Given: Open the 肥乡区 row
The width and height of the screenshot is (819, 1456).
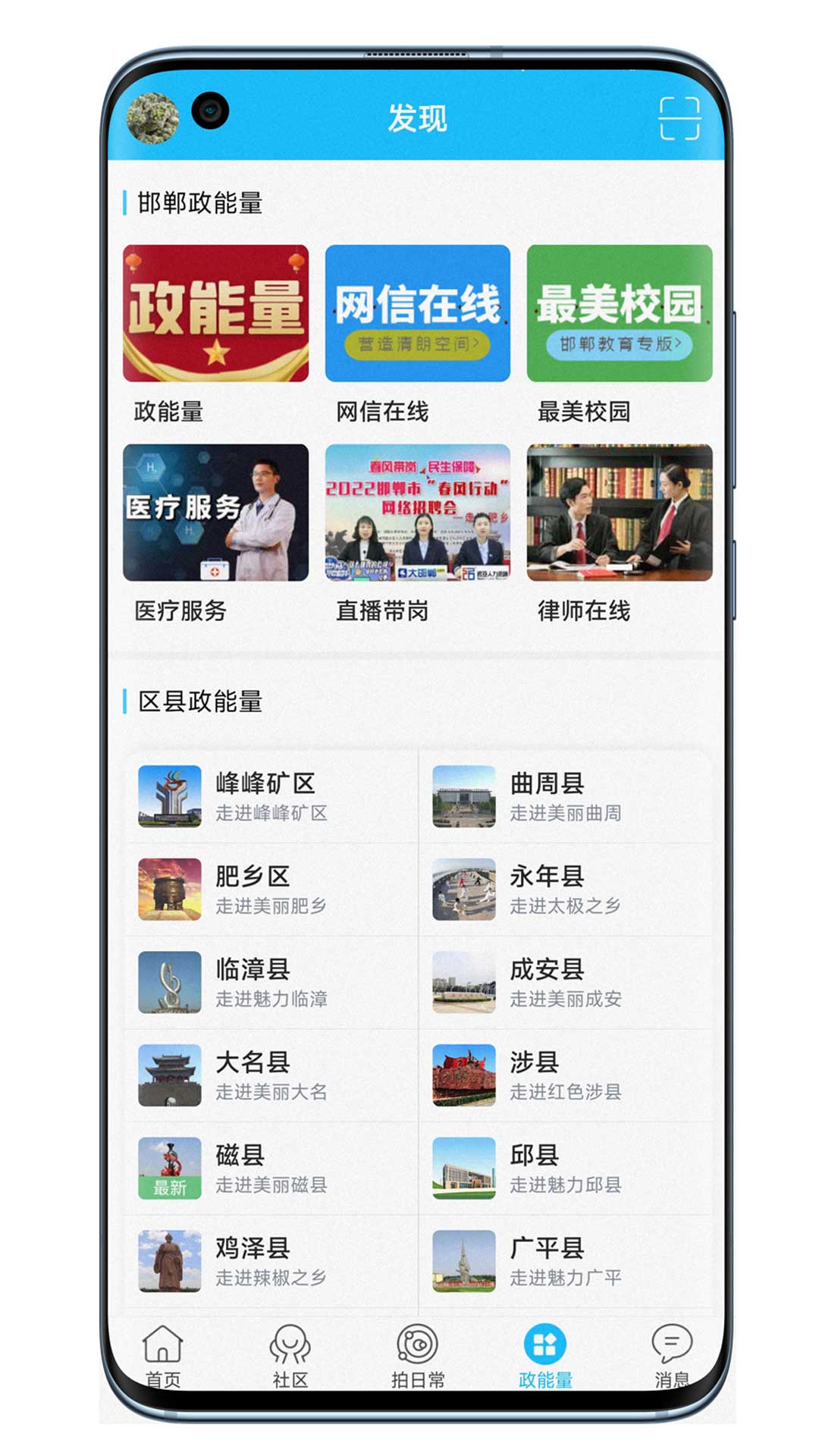Looking at the screenshot, I should point(271,890).
